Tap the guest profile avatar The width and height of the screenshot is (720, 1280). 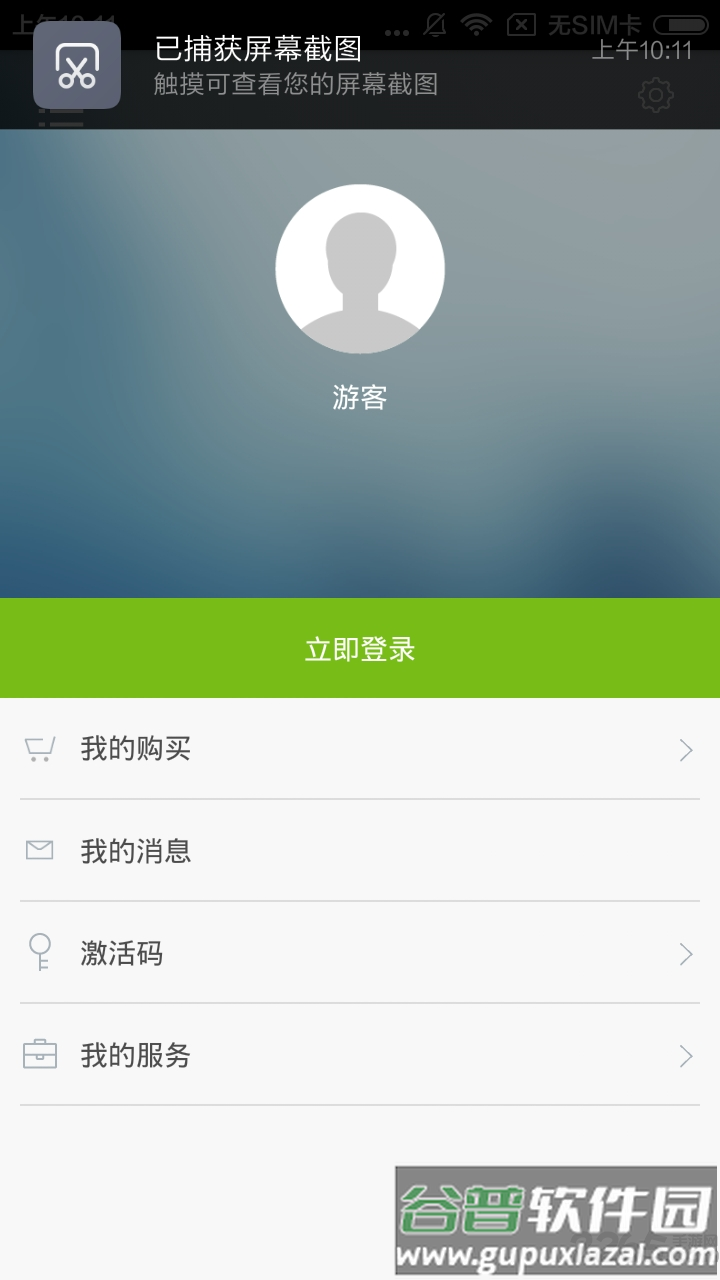360,269
